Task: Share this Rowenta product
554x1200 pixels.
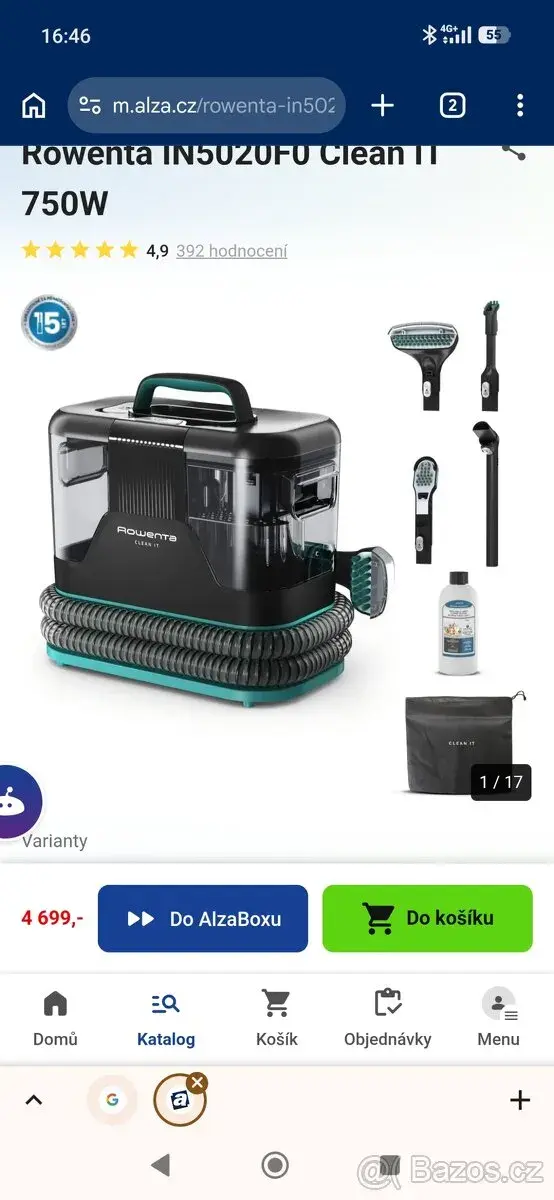Action: (x=513, y=151)
